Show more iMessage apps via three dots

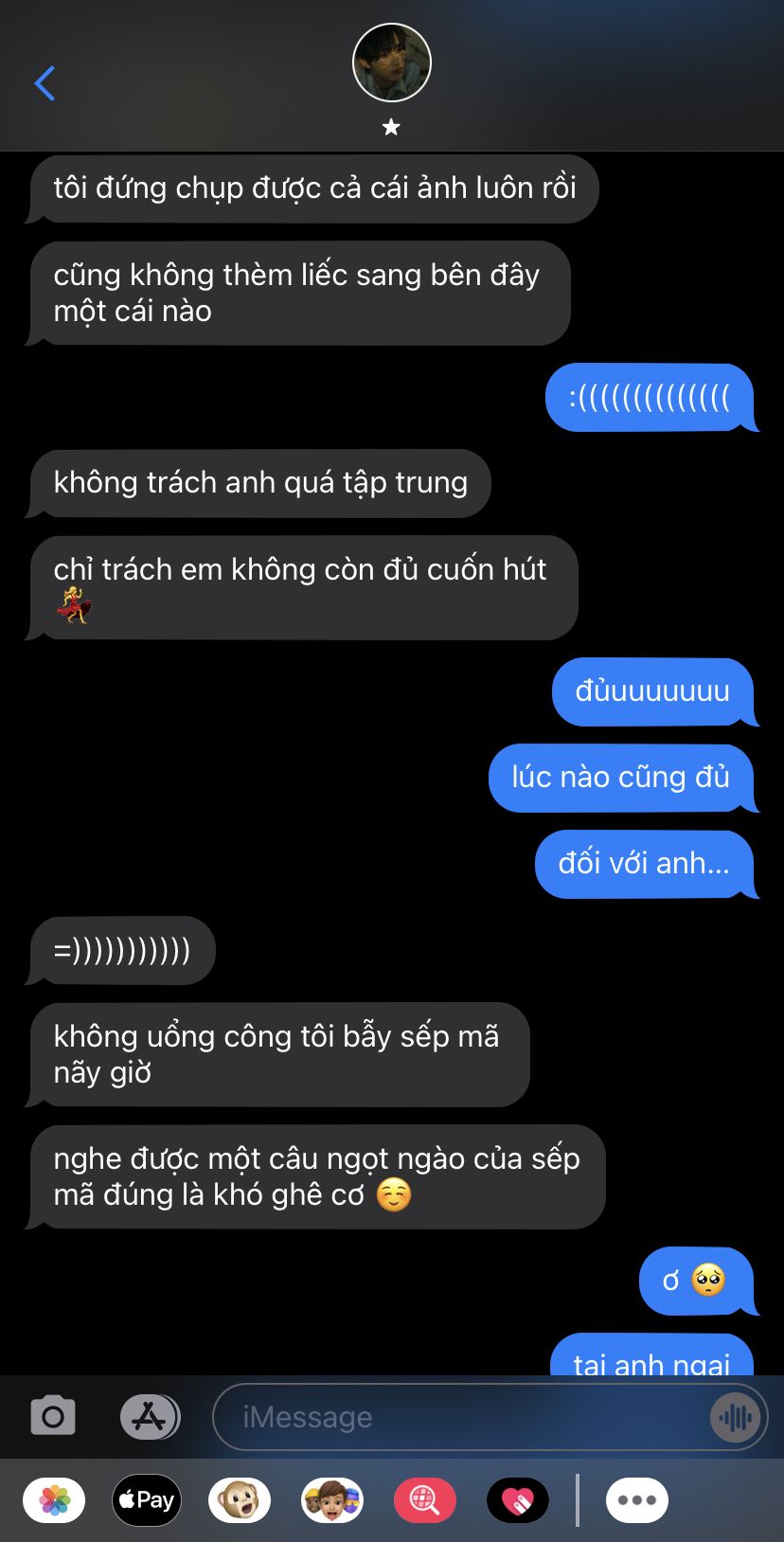tap(637, 1500)
